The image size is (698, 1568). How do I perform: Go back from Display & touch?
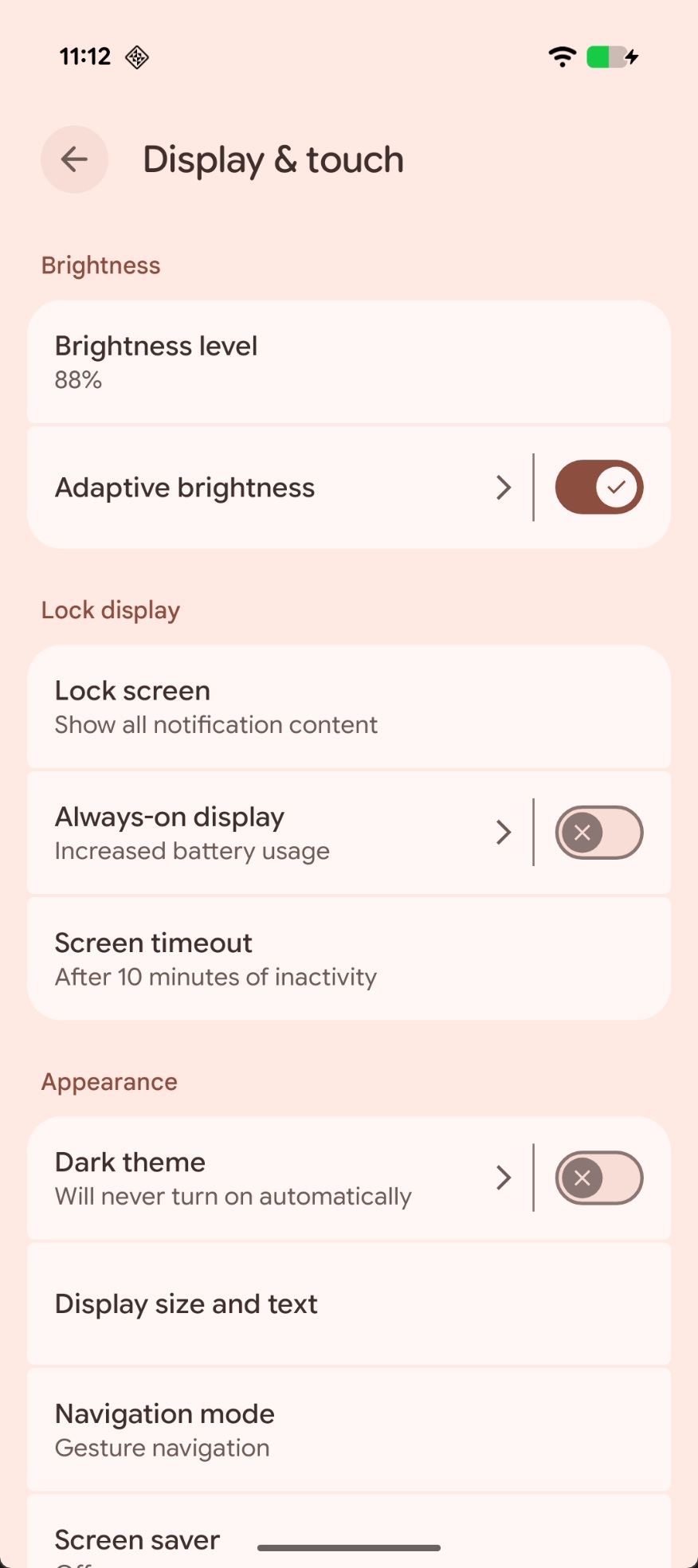pyautogui.click(x=74, y=159)
